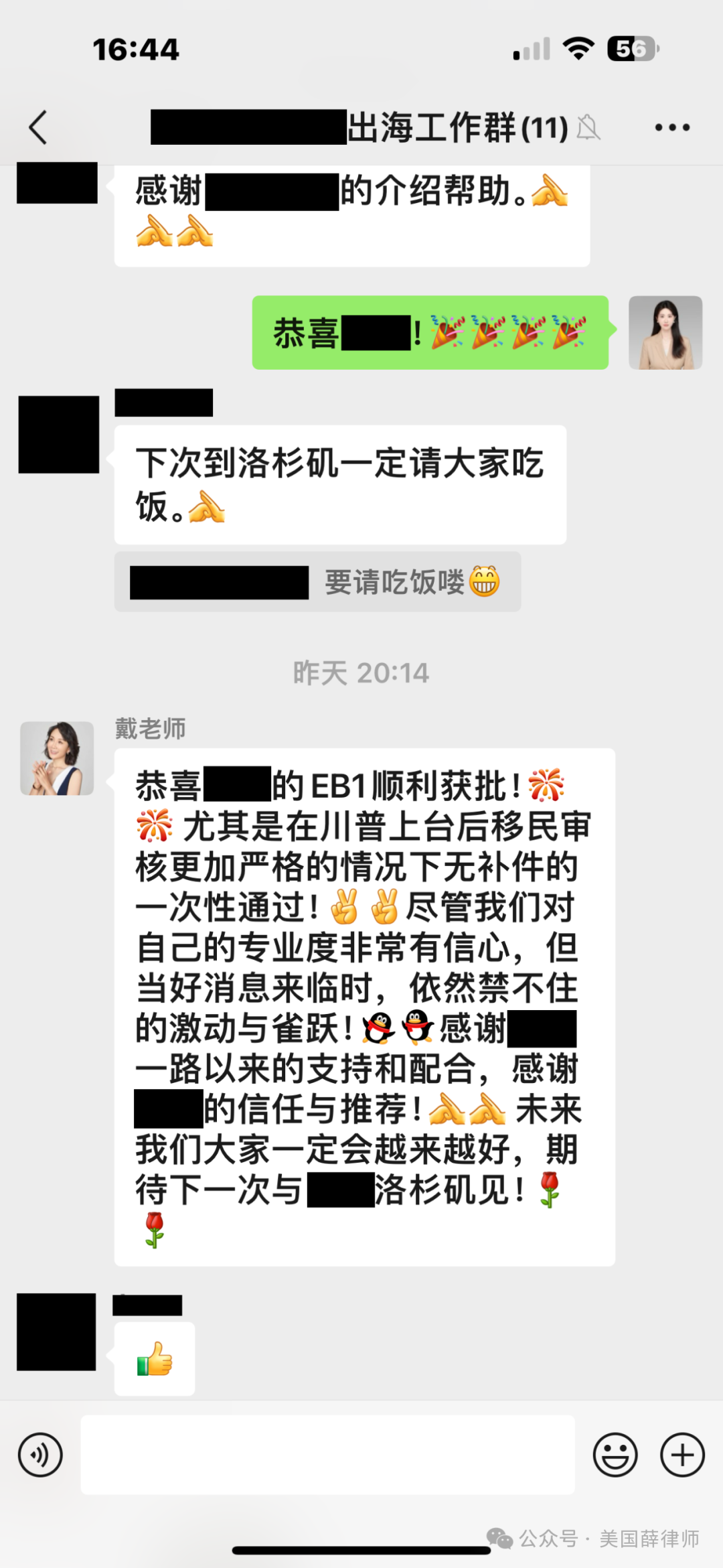Open the emoji sticker panel

pyautogui.click(x=615, y=1455)
